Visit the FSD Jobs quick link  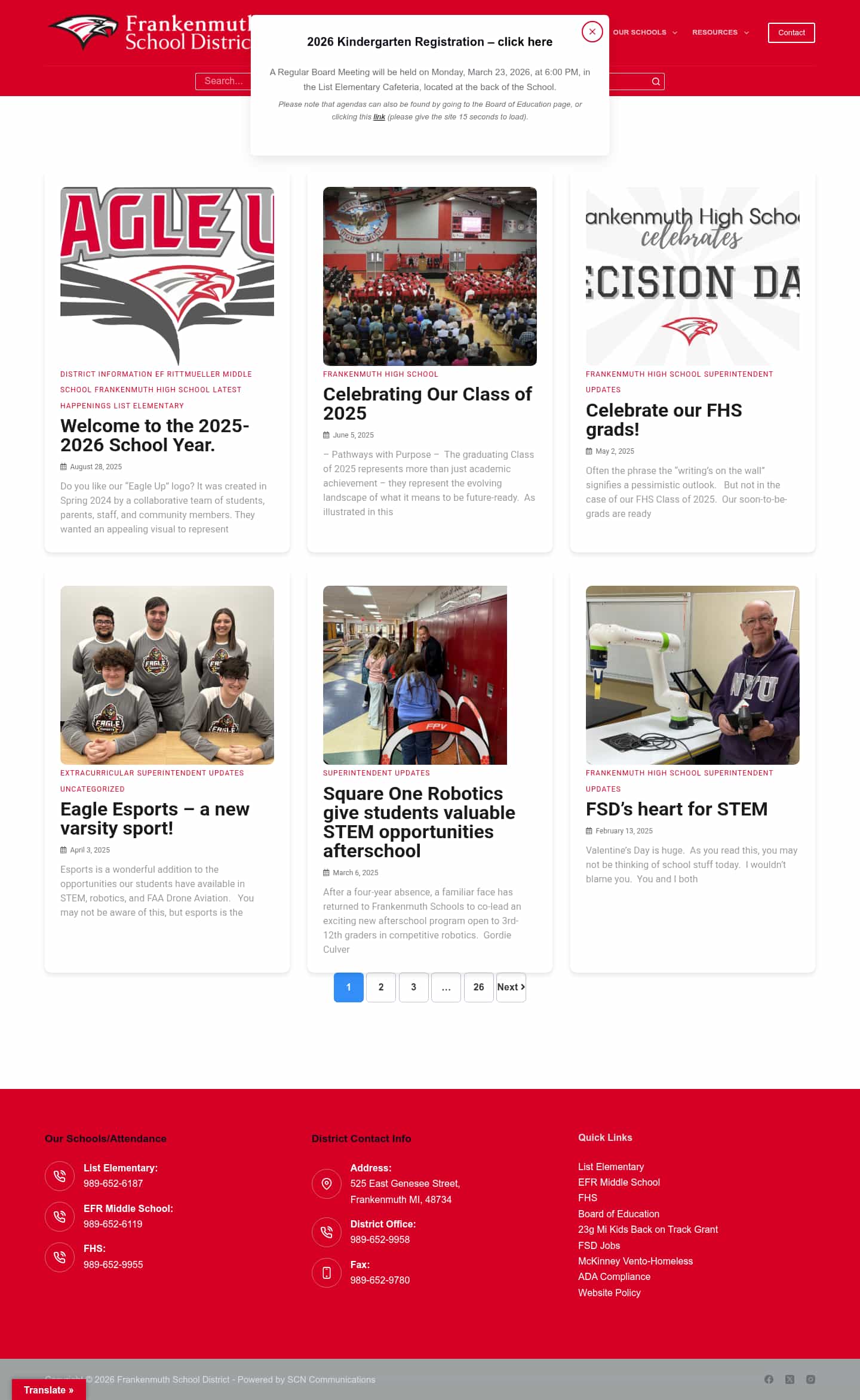click(x=598, y=1245)
